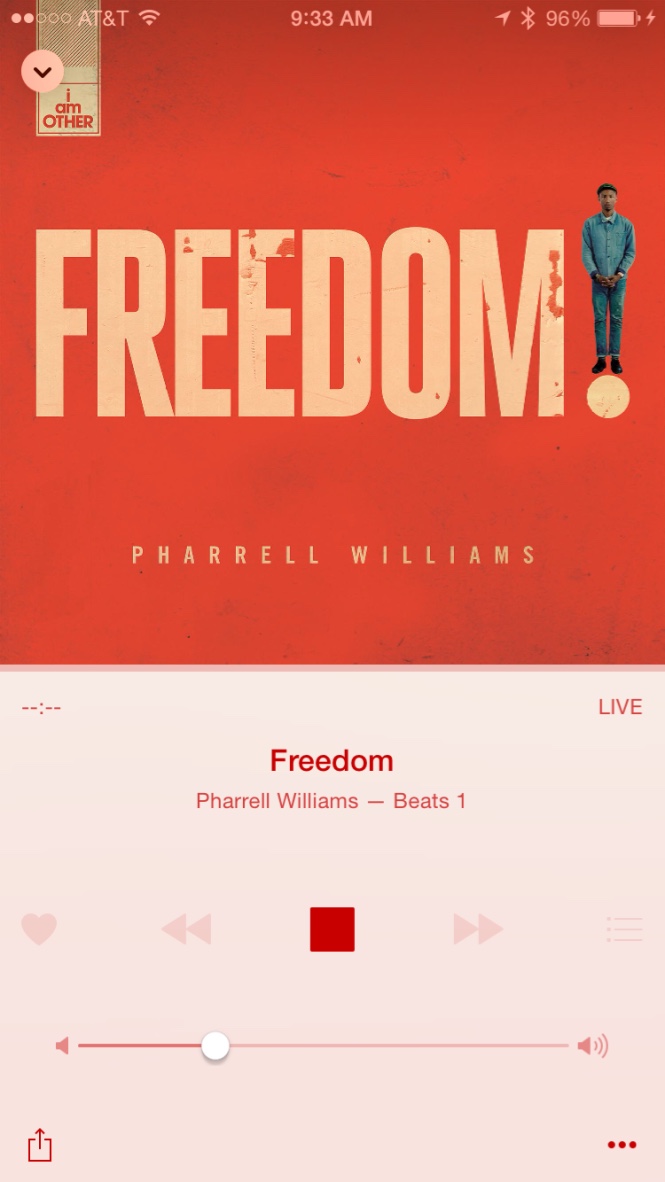
Task: Open the three-dot more options menu
Action: pyautogui.click(x=622, y=1145)
